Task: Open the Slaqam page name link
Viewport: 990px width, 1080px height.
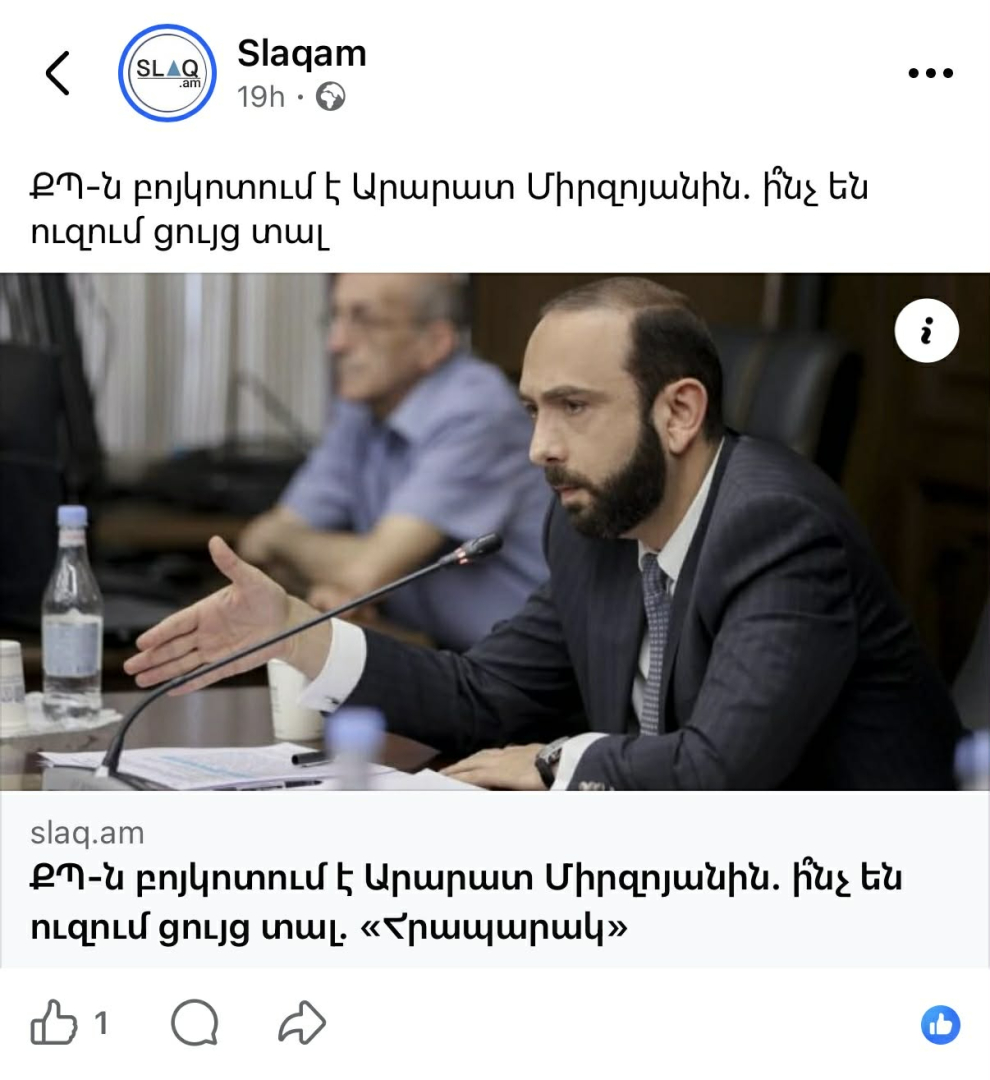Action: coord(301,54)
